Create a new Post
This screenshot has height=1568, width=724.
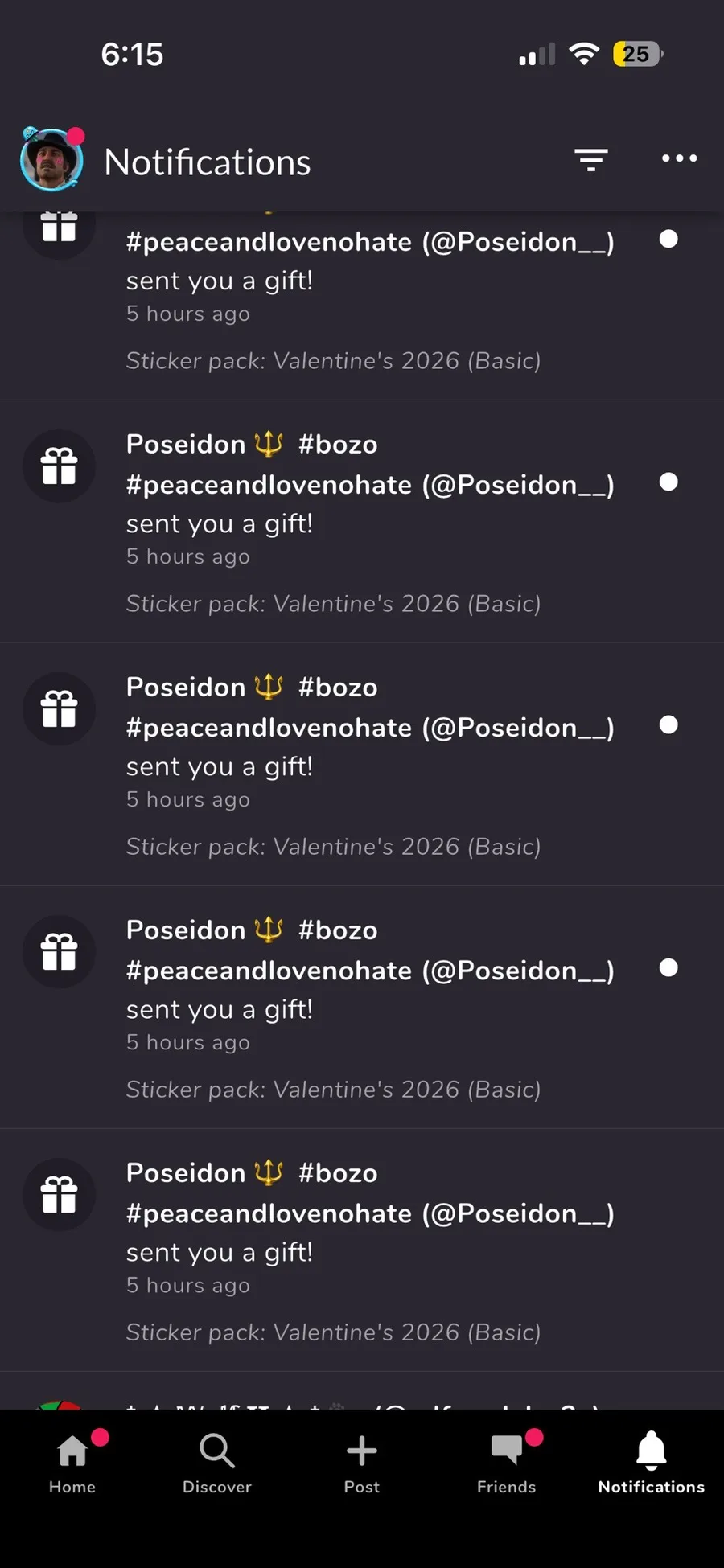[362, 1463]
